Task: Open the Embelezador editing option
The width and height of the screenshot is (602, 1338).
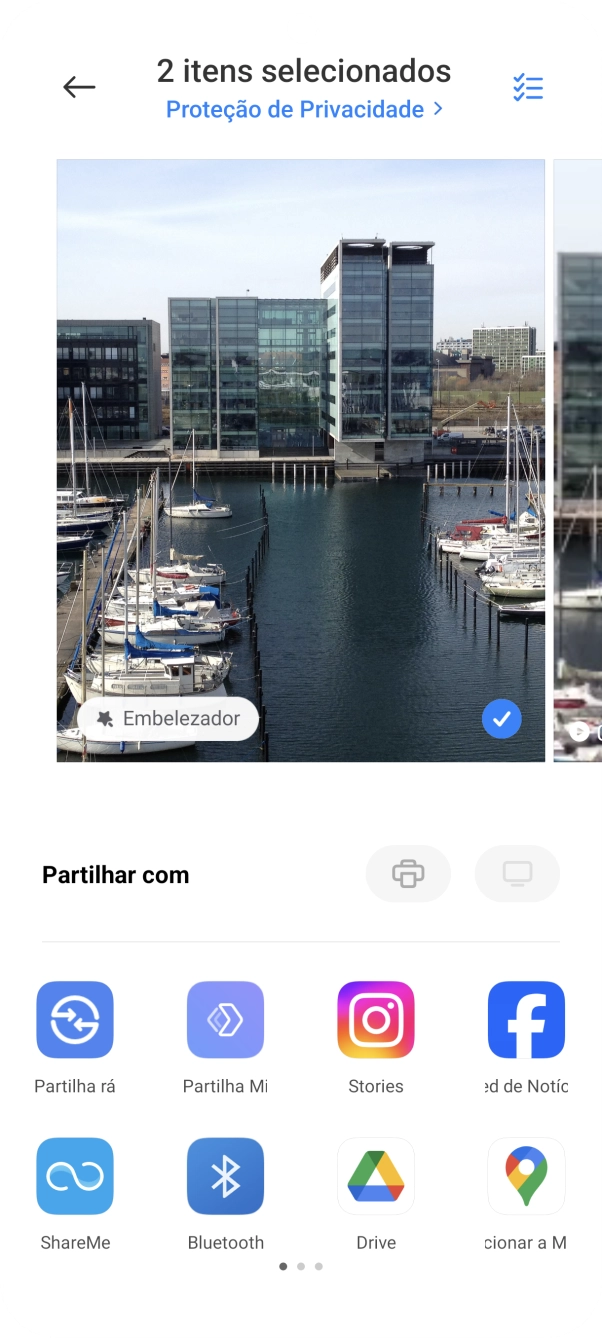Action: (168, 719)
